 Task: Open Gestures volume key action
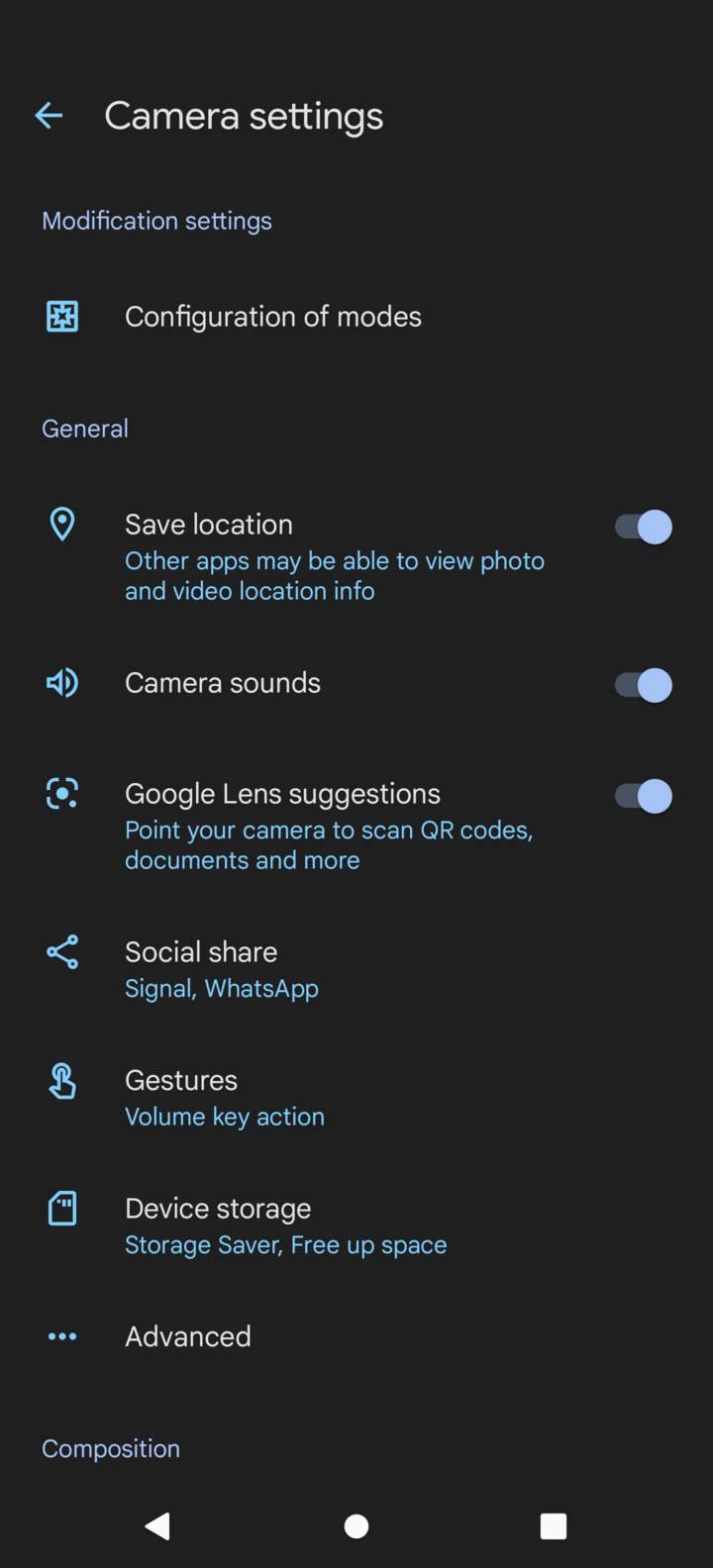pos(356,1098)
